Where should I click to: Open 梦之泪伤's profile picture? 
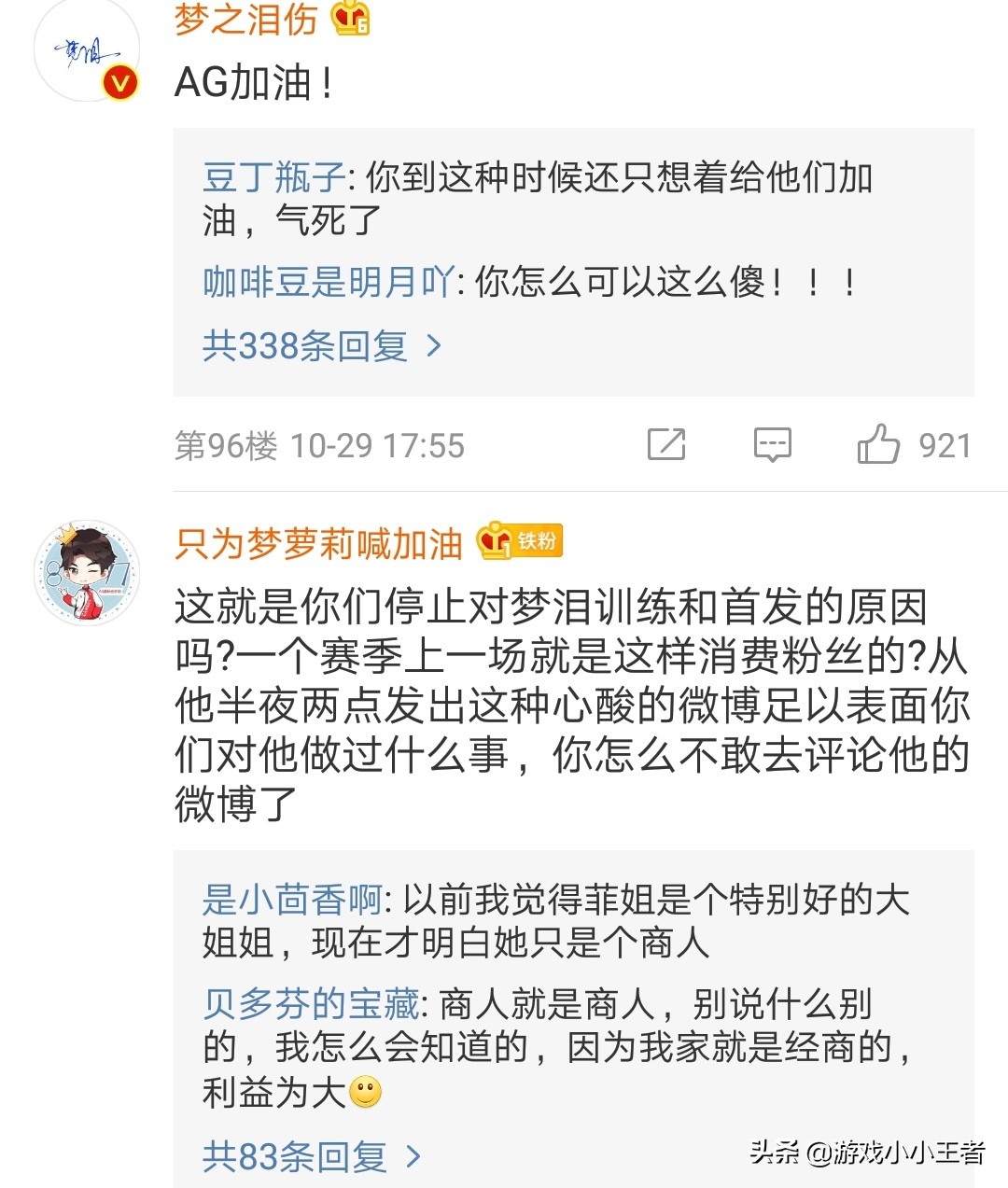(x=86, y=50)
